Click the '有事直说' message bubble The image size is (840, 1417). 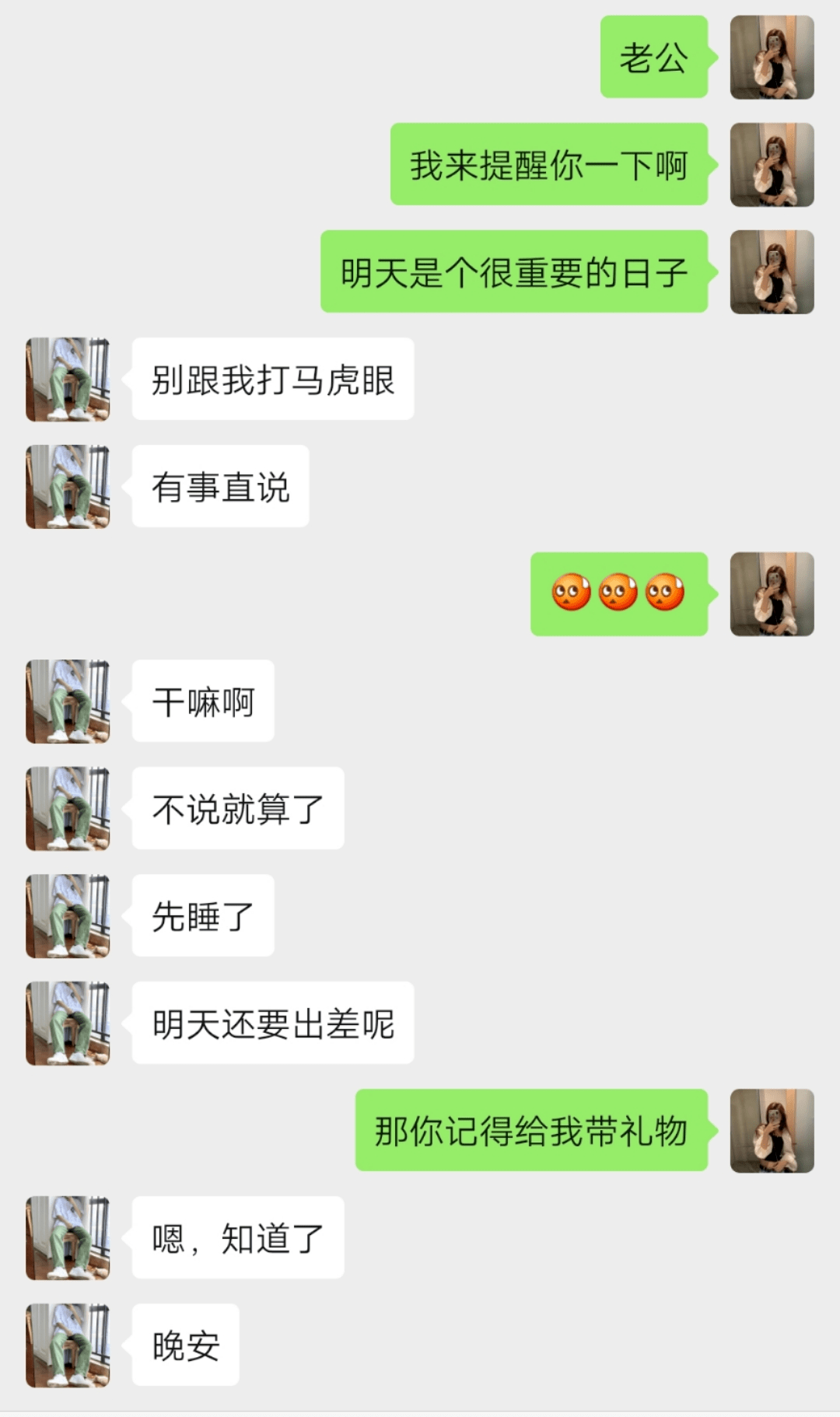(220, 485)
